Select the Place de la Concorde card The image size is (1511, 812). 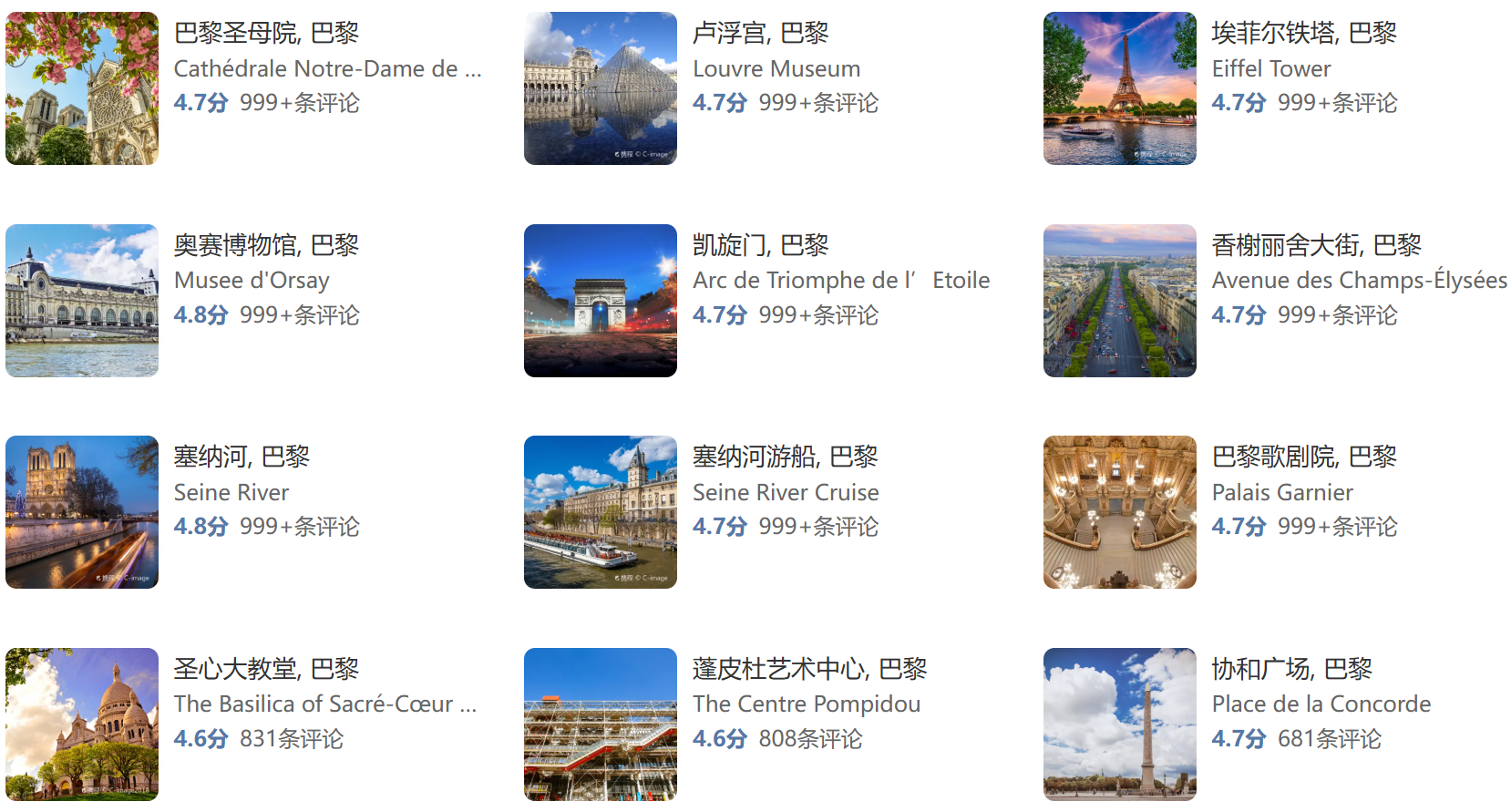point(1290,670)
